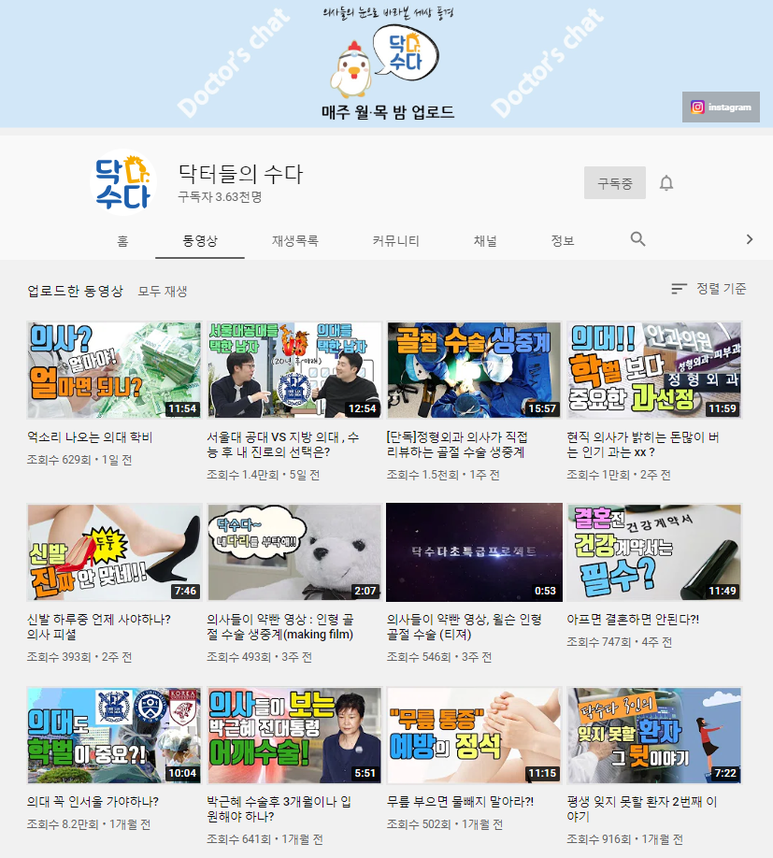Open the channel search icon

click(638, 239)
